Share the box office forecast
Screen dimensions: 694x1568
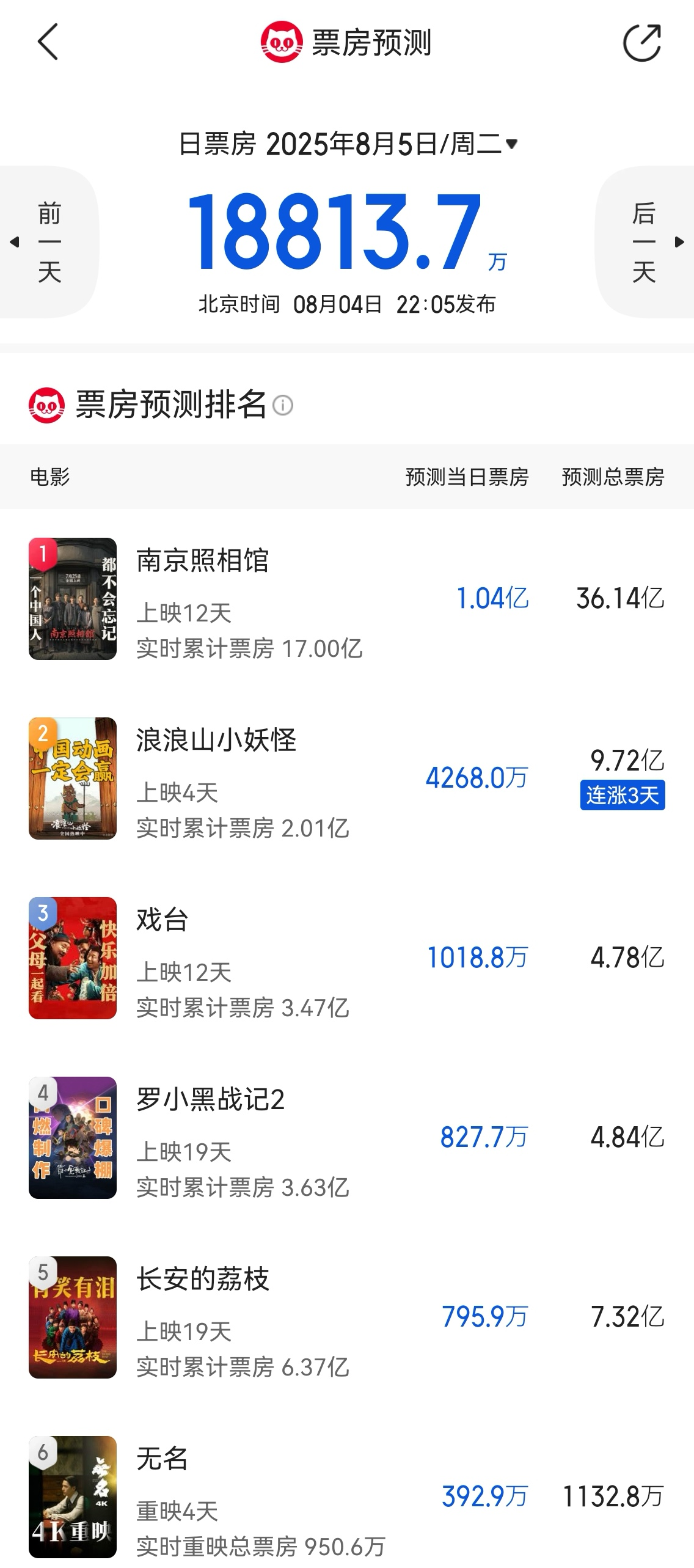coord(641,43)
